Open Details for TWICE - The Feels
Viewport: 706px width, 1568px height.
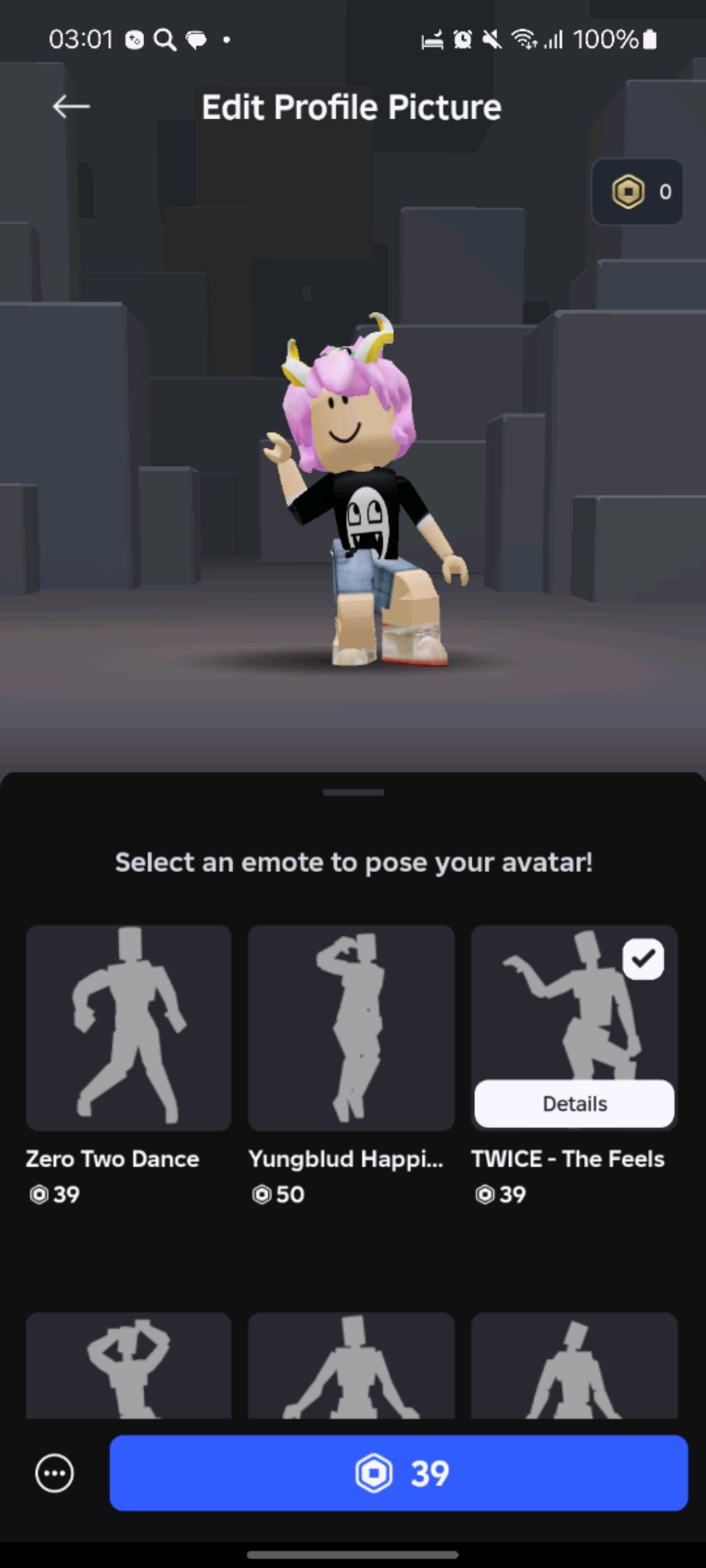pyautogui.click(x=574, y=1103)
